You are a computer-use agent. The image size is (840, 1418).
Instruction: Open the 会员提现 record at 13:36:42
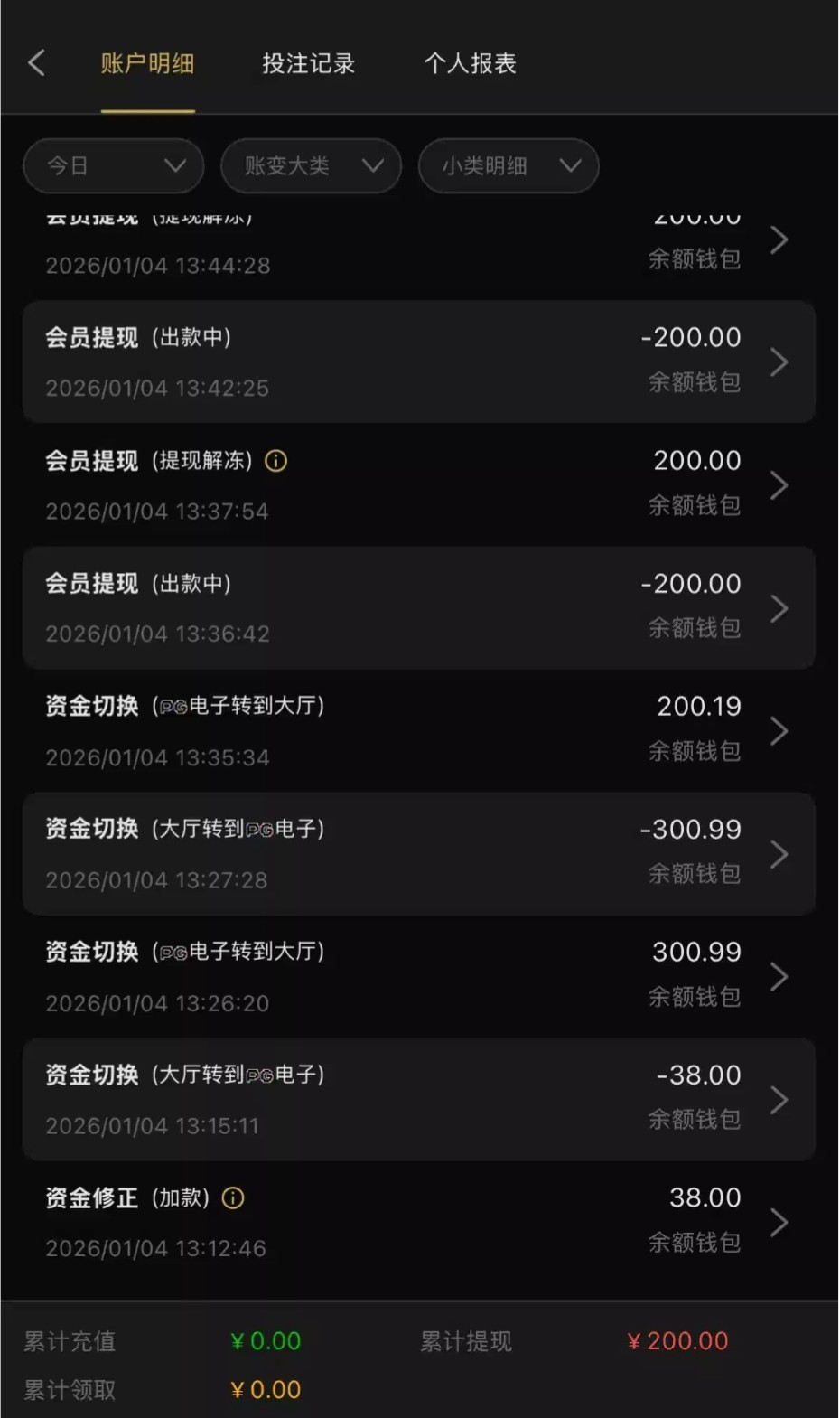419,608
